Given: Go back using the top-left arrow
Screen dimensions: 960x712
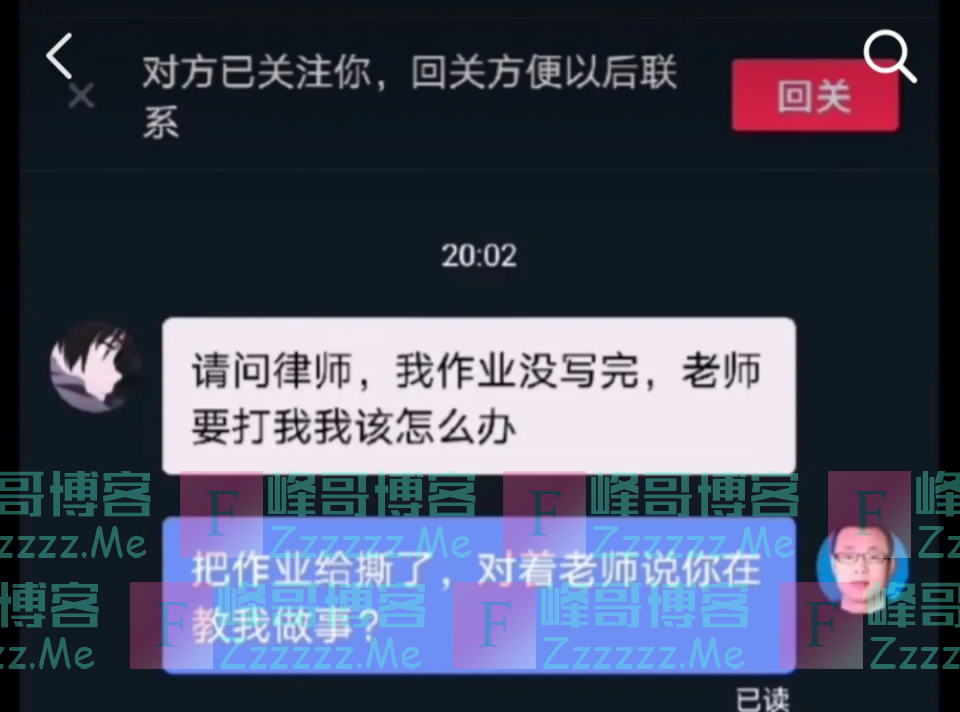Looking at the screenshot, I should 60,55.
